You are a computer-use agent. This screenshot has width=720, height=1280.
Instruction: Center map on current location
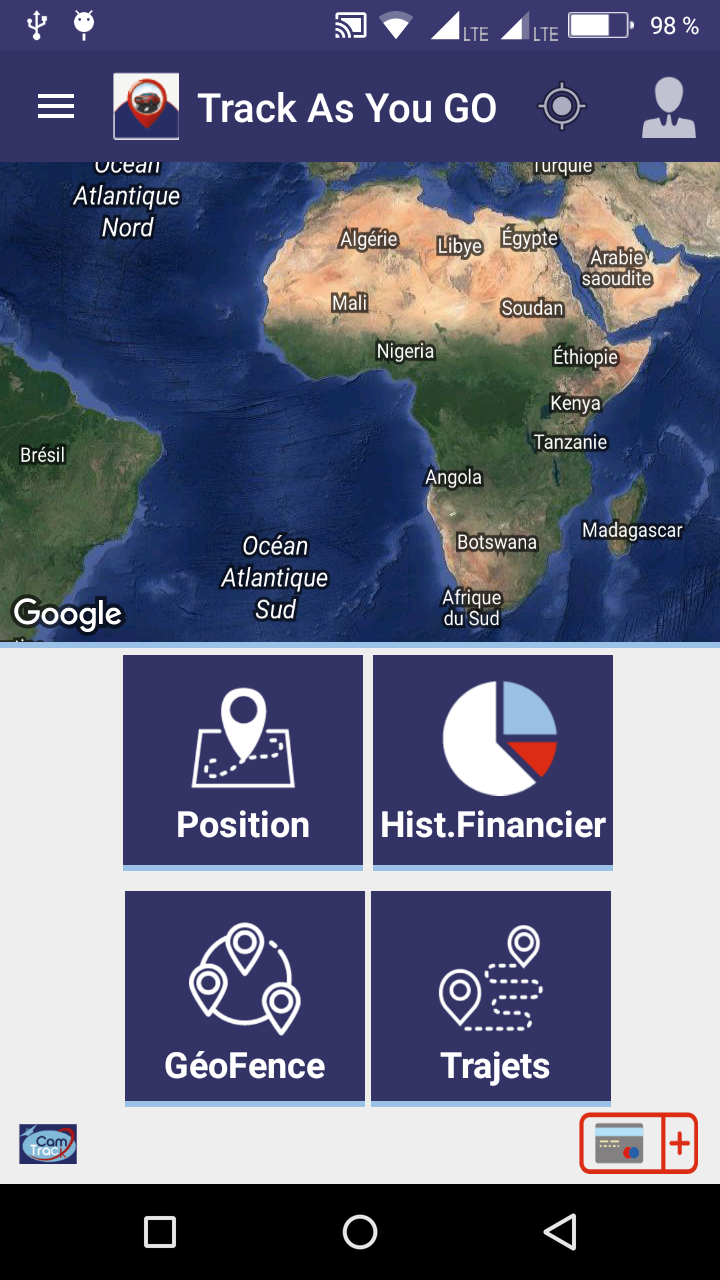(x=561, y=107)
